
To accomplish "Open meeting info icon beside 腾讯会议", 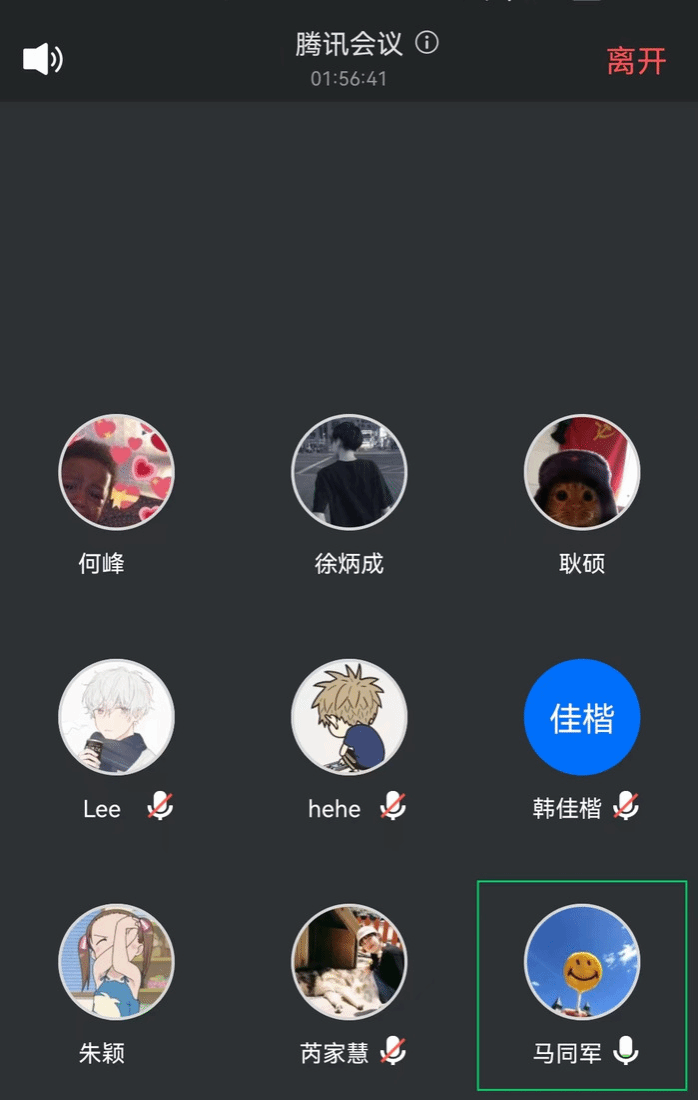I will click(427, 43).
